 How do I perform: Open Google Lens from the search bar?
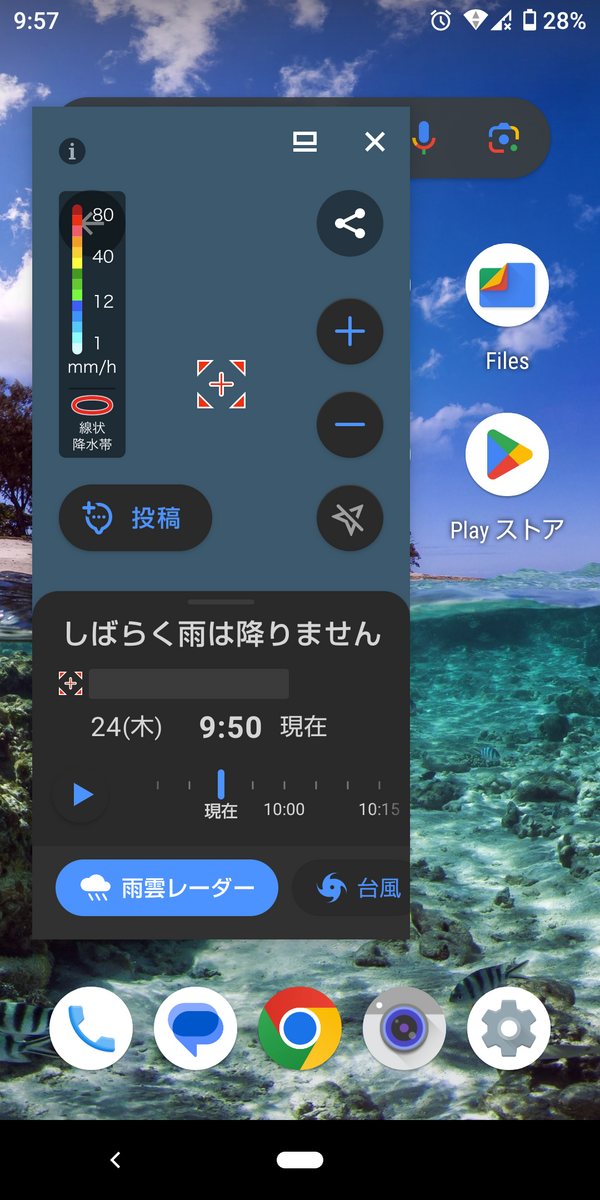coord(503,138)
